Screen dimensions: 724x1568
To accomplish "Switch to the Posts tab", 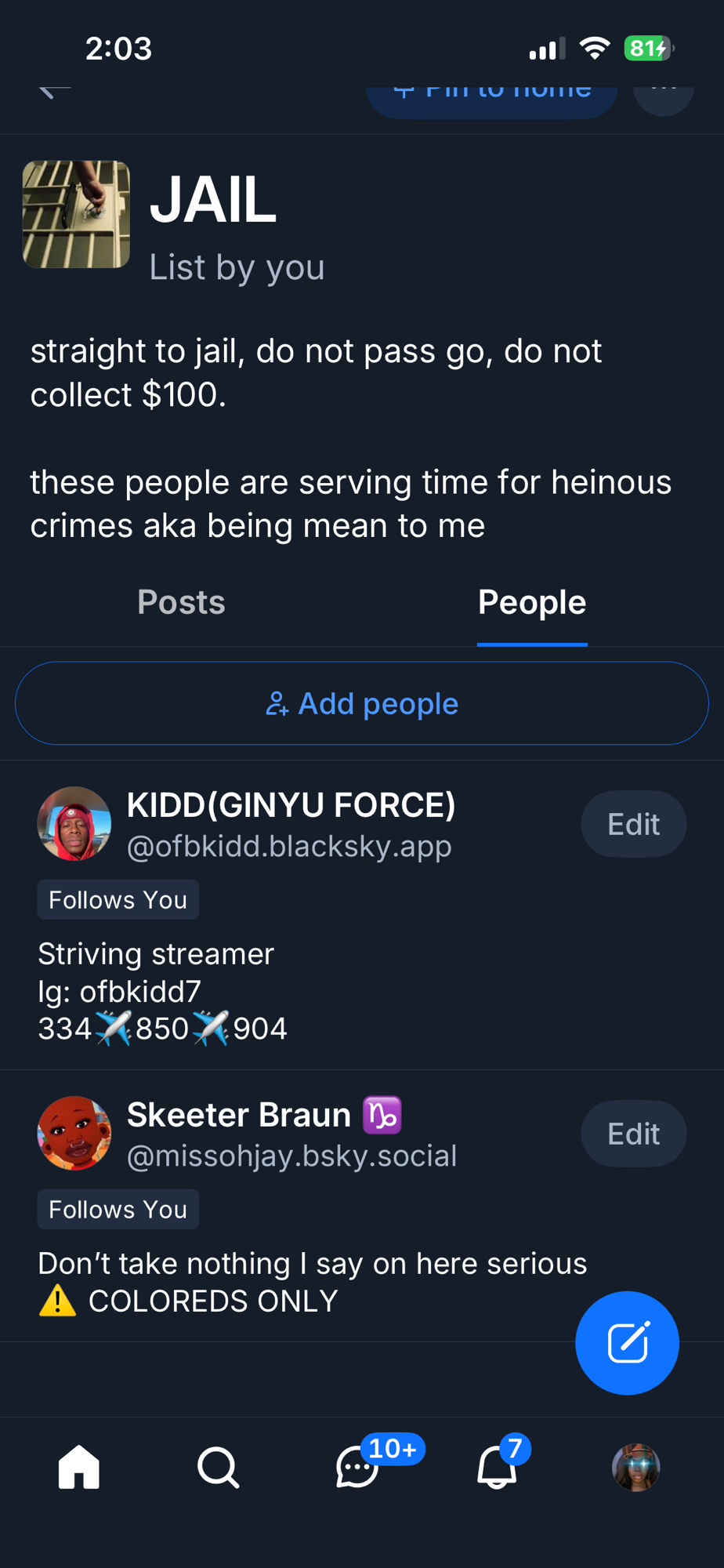I will (x=181, y=602).
